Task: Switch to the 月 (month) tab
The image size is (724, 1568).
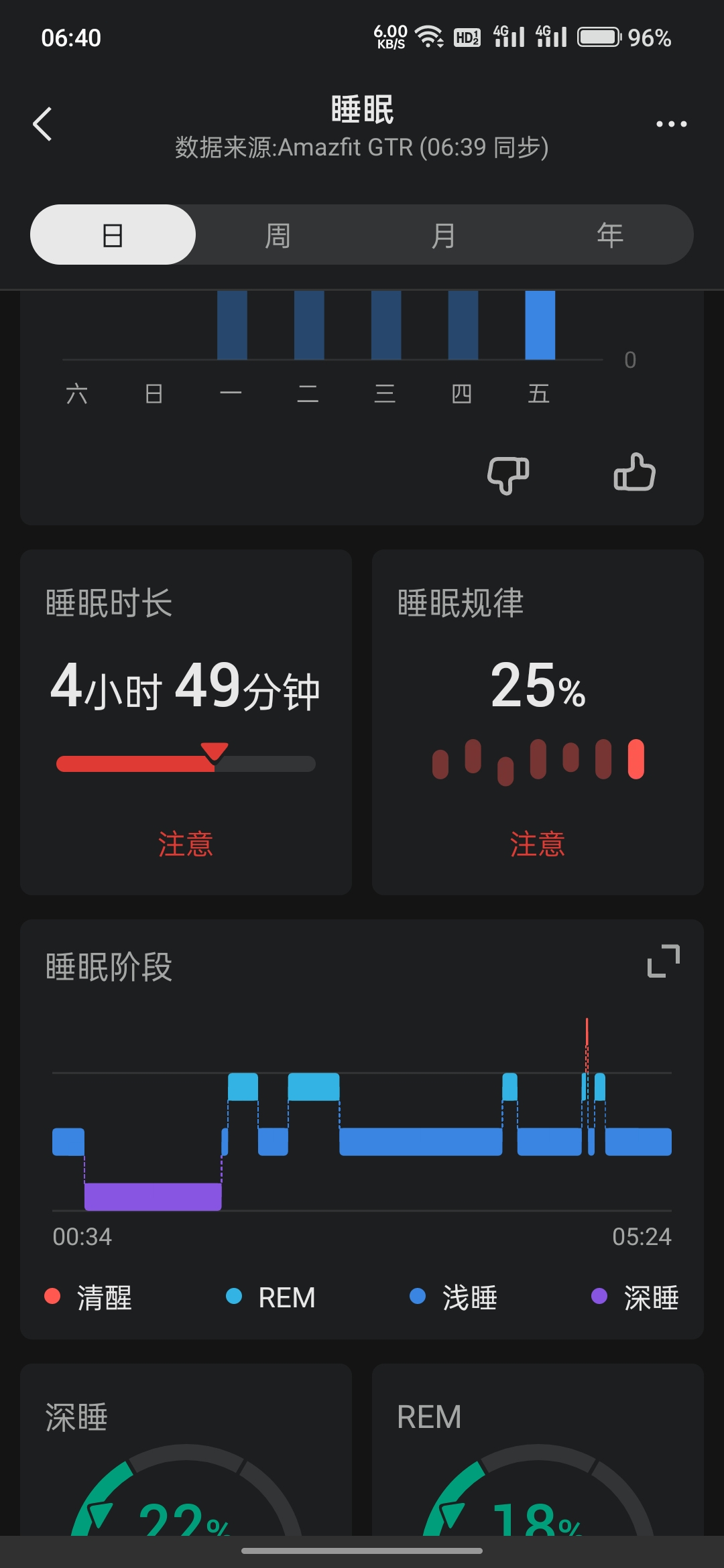Action: (x=444, y=235)
